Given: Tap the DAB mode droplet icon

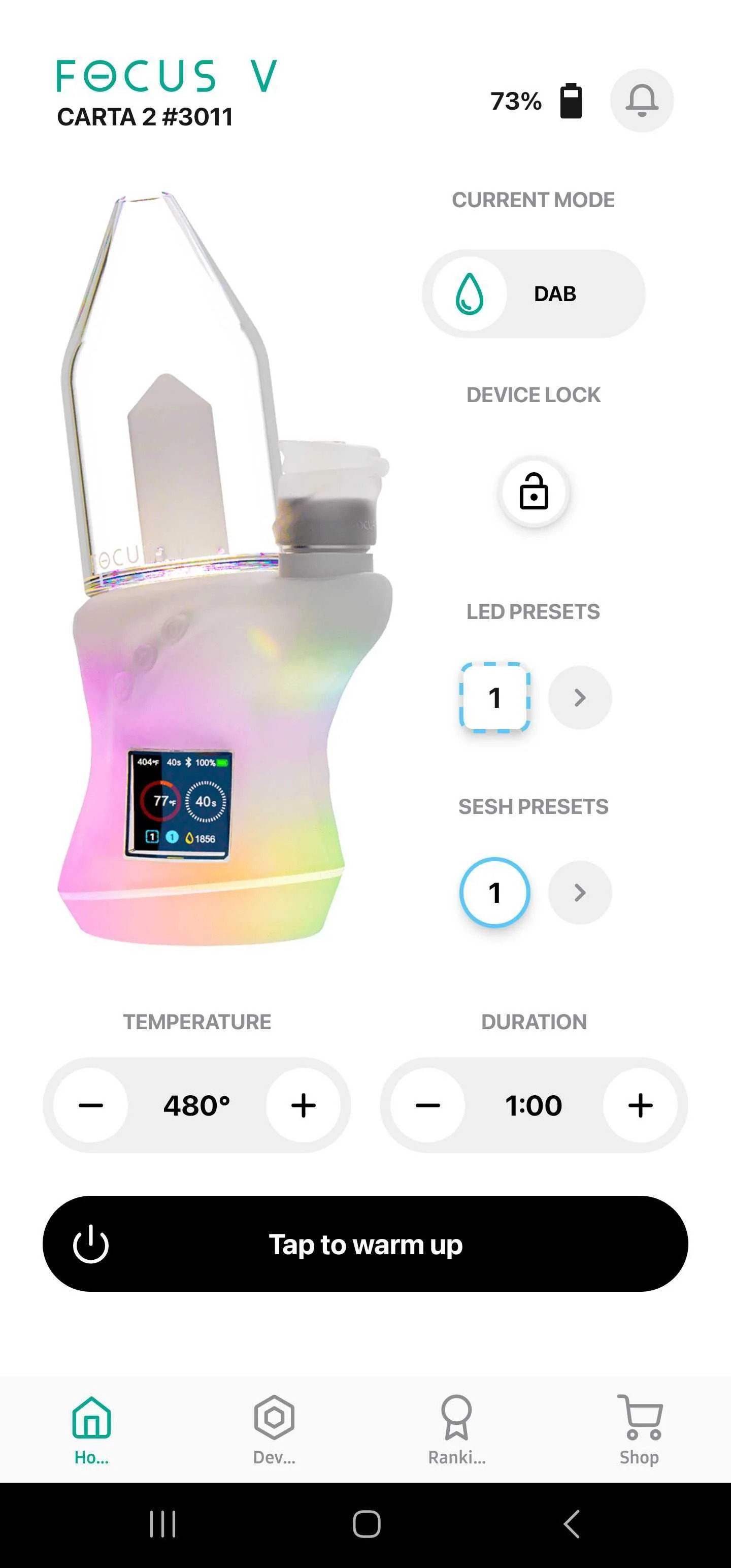Looking at the screenshot, I should click(x=467, y=294).
